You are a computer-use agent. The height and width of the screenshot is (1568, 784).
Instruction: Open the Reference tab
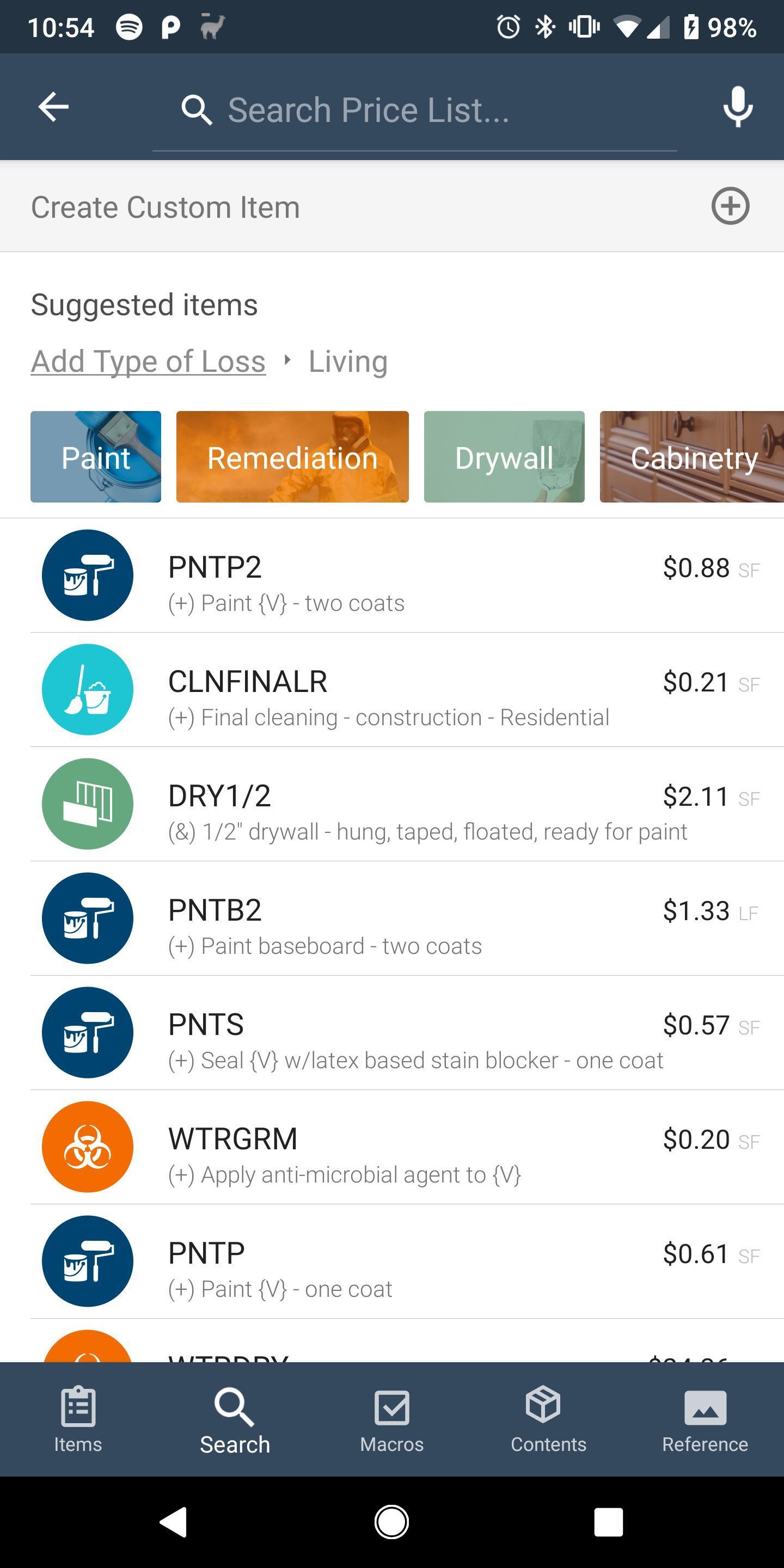pos(705,1419)
